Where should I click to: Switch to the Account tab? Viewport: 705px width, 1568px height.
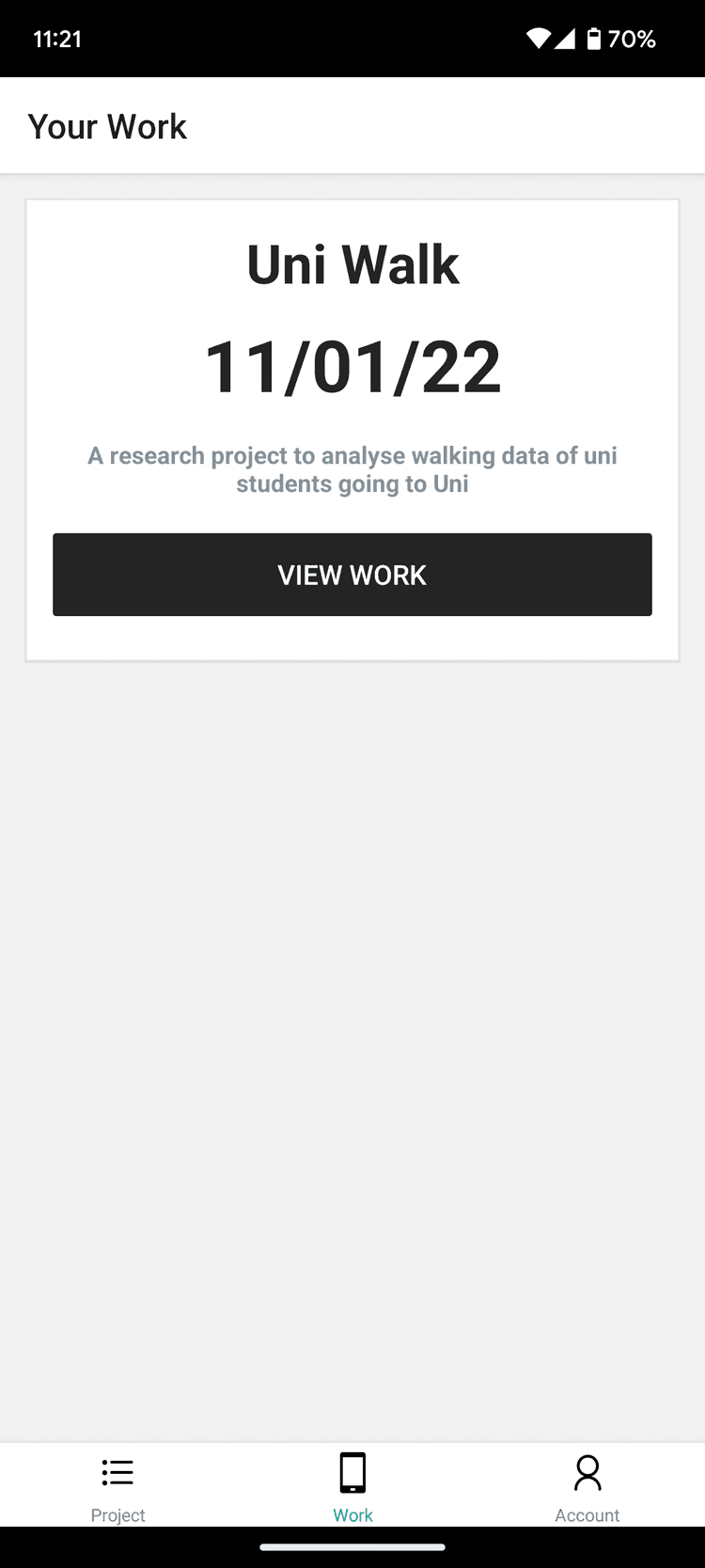pyautogui.click(x=587, y=1486)
